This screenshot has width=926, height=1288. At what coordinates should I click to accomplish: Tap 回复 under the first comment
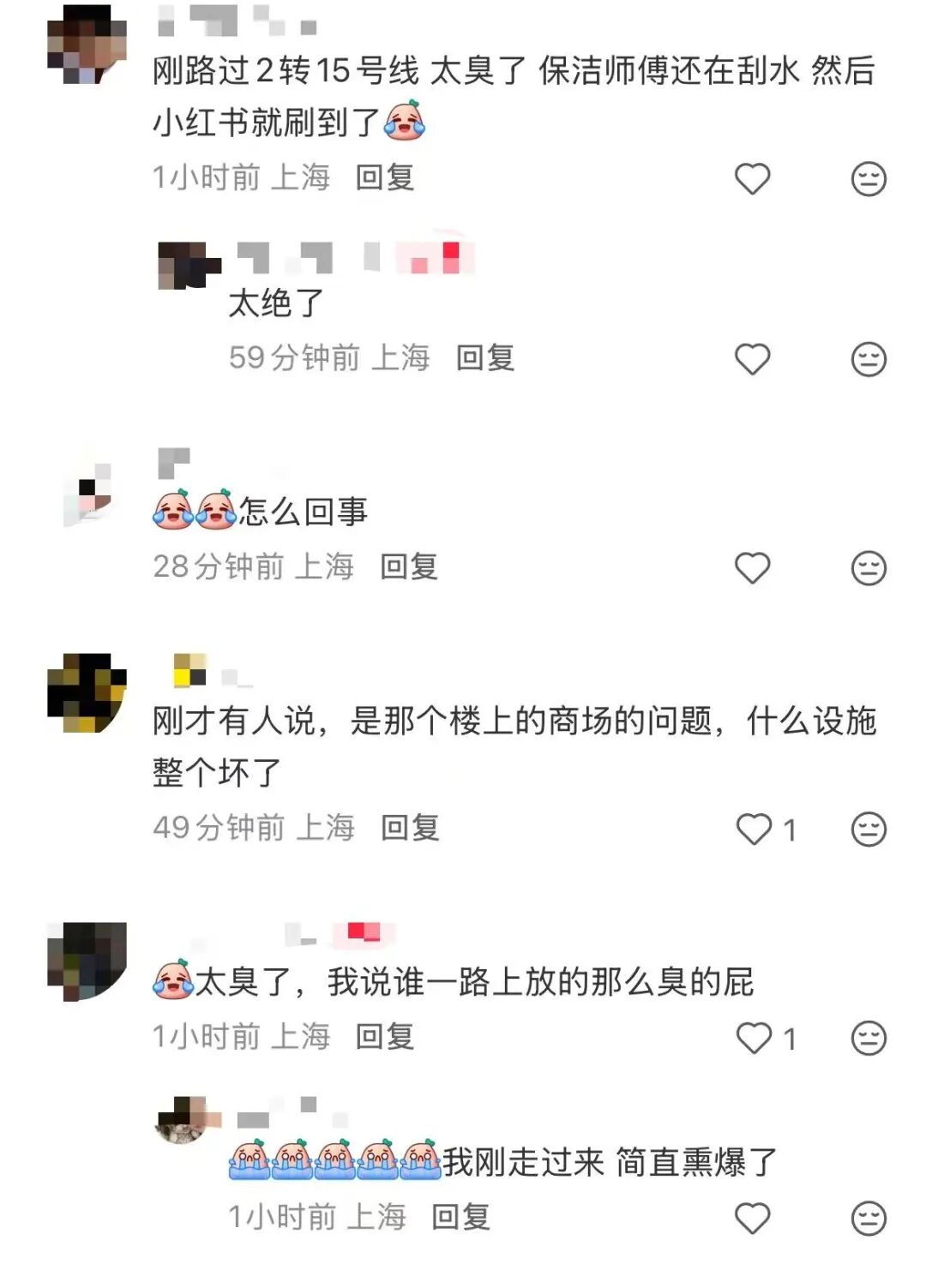click(x=384, y=178)
